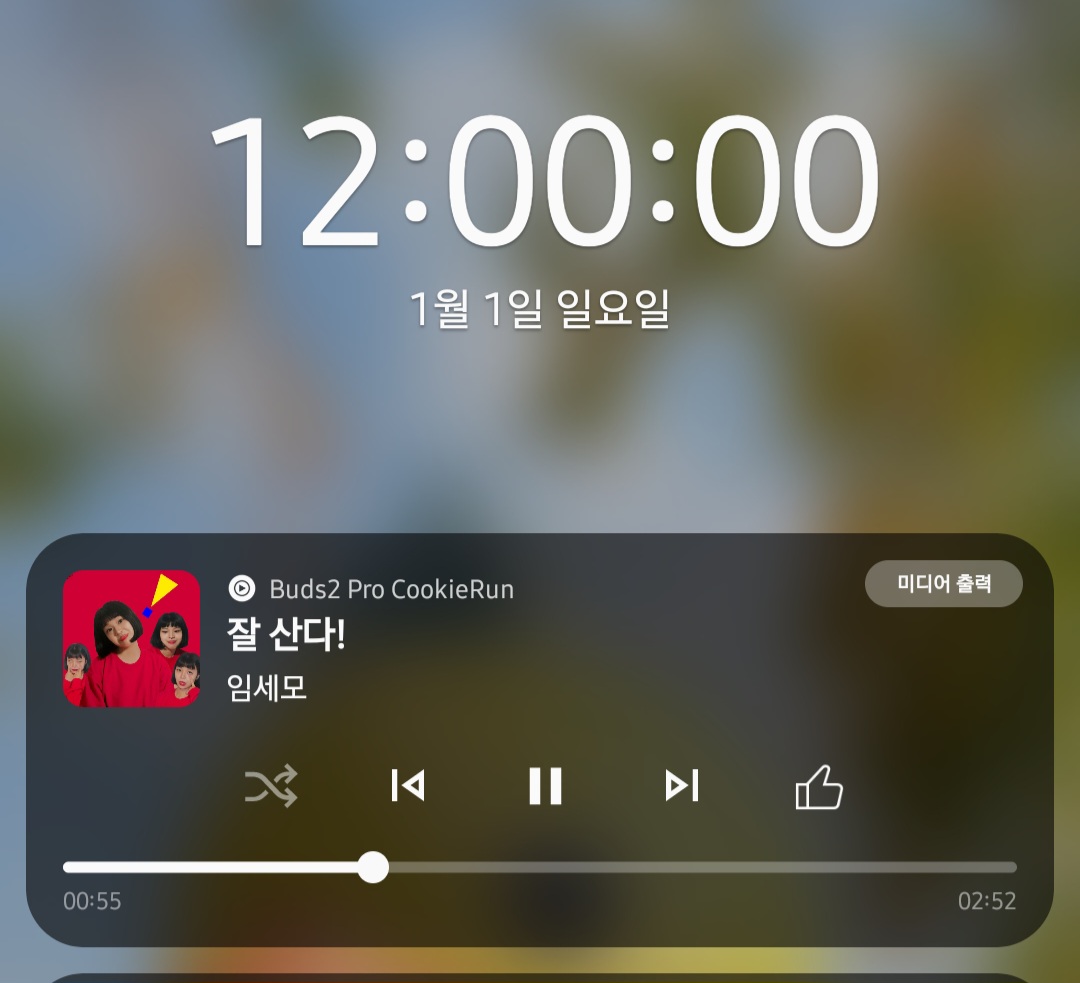The image size is (1080, 983).
Task: Skip to the previous track
Action: 407,786
